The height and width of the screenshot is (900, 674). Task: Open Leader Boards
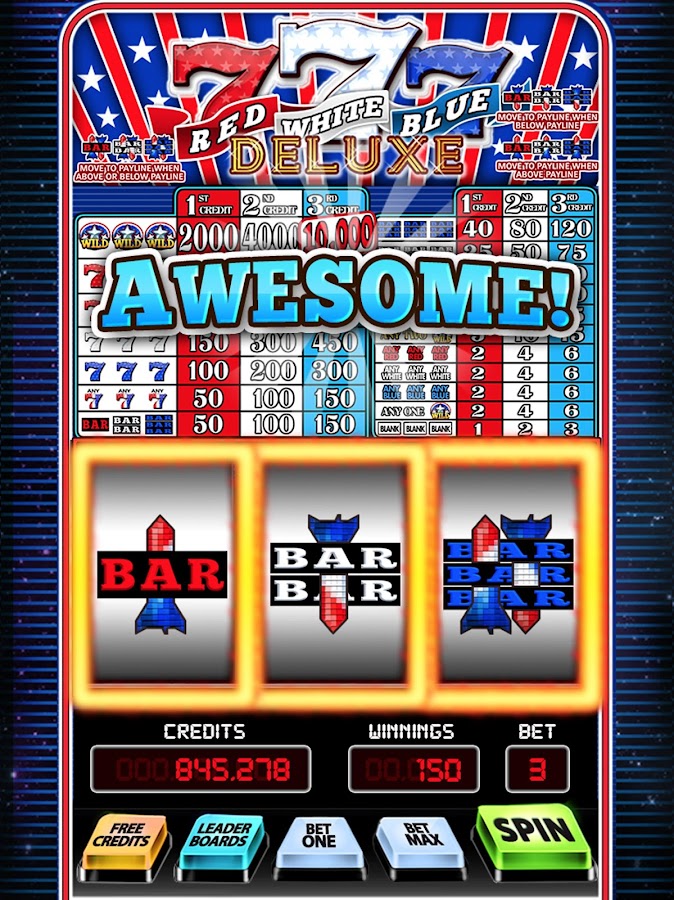click(x=222, y=843)
